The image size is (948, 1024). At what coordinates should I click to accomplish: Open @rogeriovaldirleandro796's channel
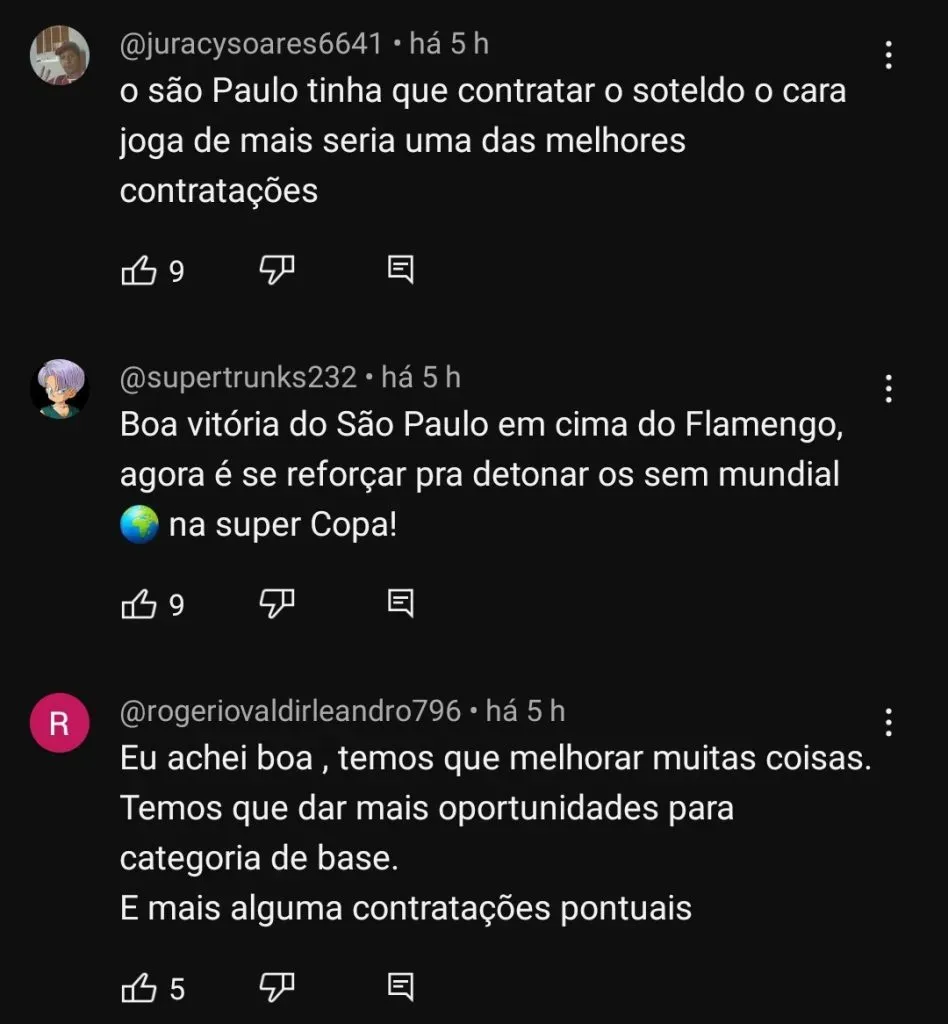pyautogui.click(x=291, y=710)
